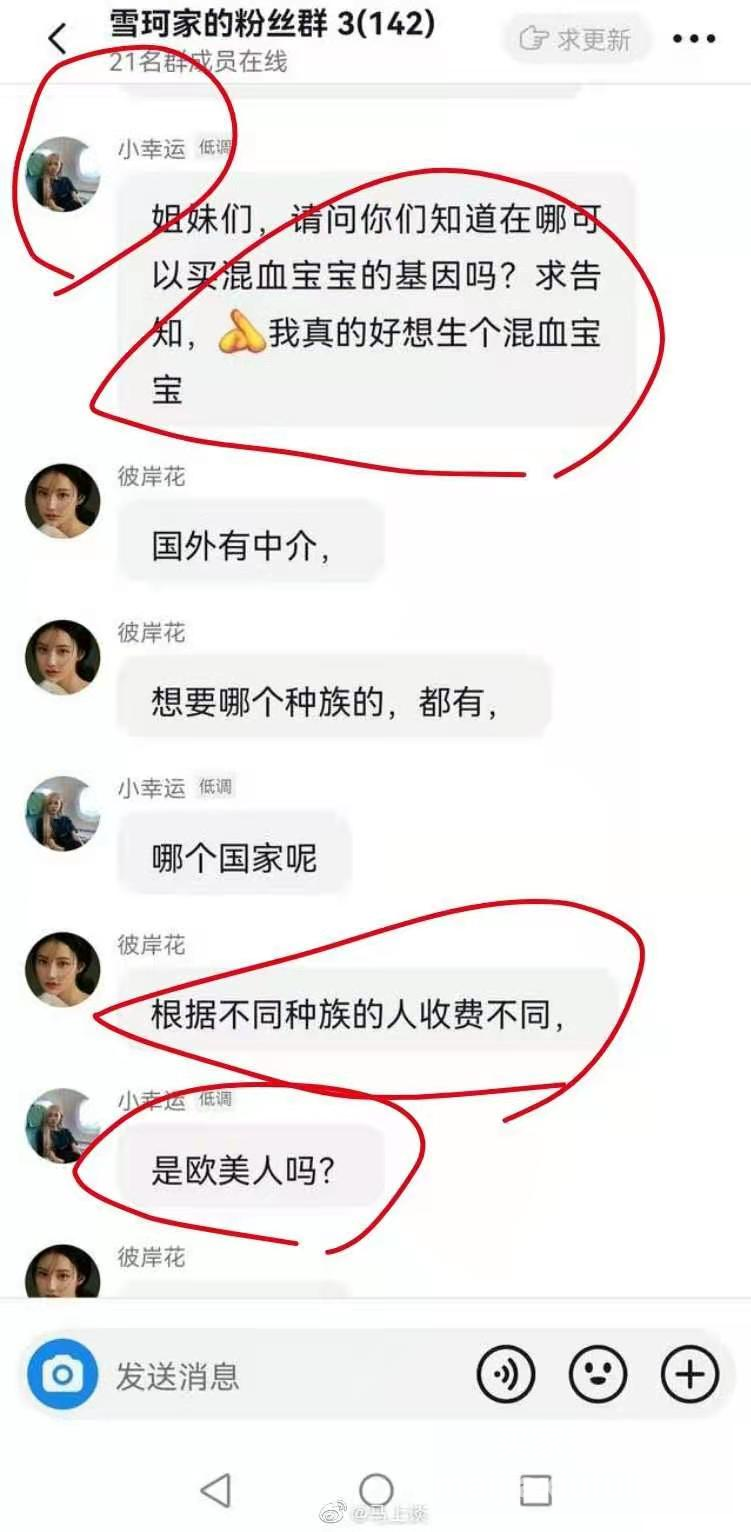Open 彼岸花's avatar beside 国外有中介 message
The image size is (751, 1532).
(x=62, y=501)
